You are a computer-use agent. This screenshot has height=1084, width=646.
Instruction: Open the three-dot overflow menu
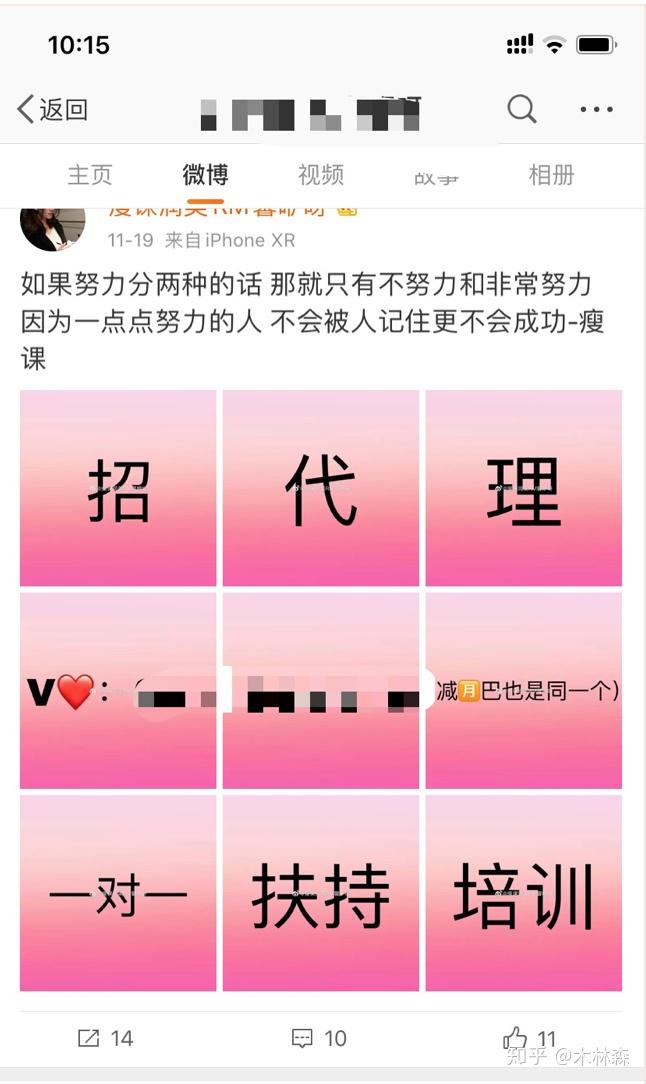pos(596,110)
